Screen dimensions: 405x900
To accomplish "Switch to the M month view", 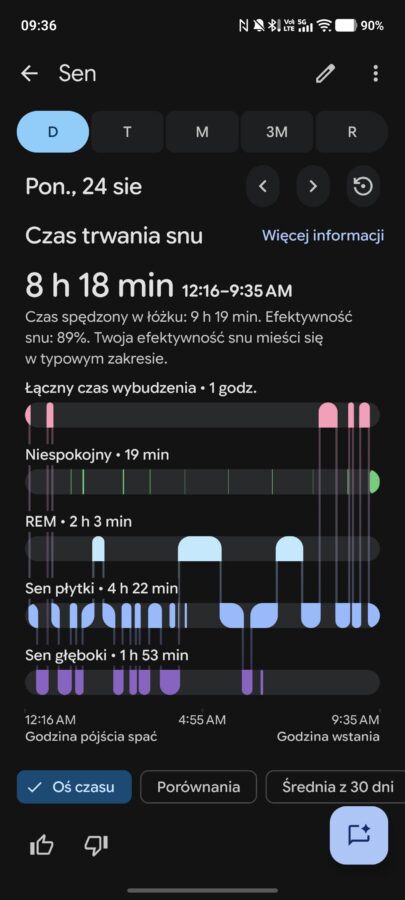I will [x=202, y=131].
